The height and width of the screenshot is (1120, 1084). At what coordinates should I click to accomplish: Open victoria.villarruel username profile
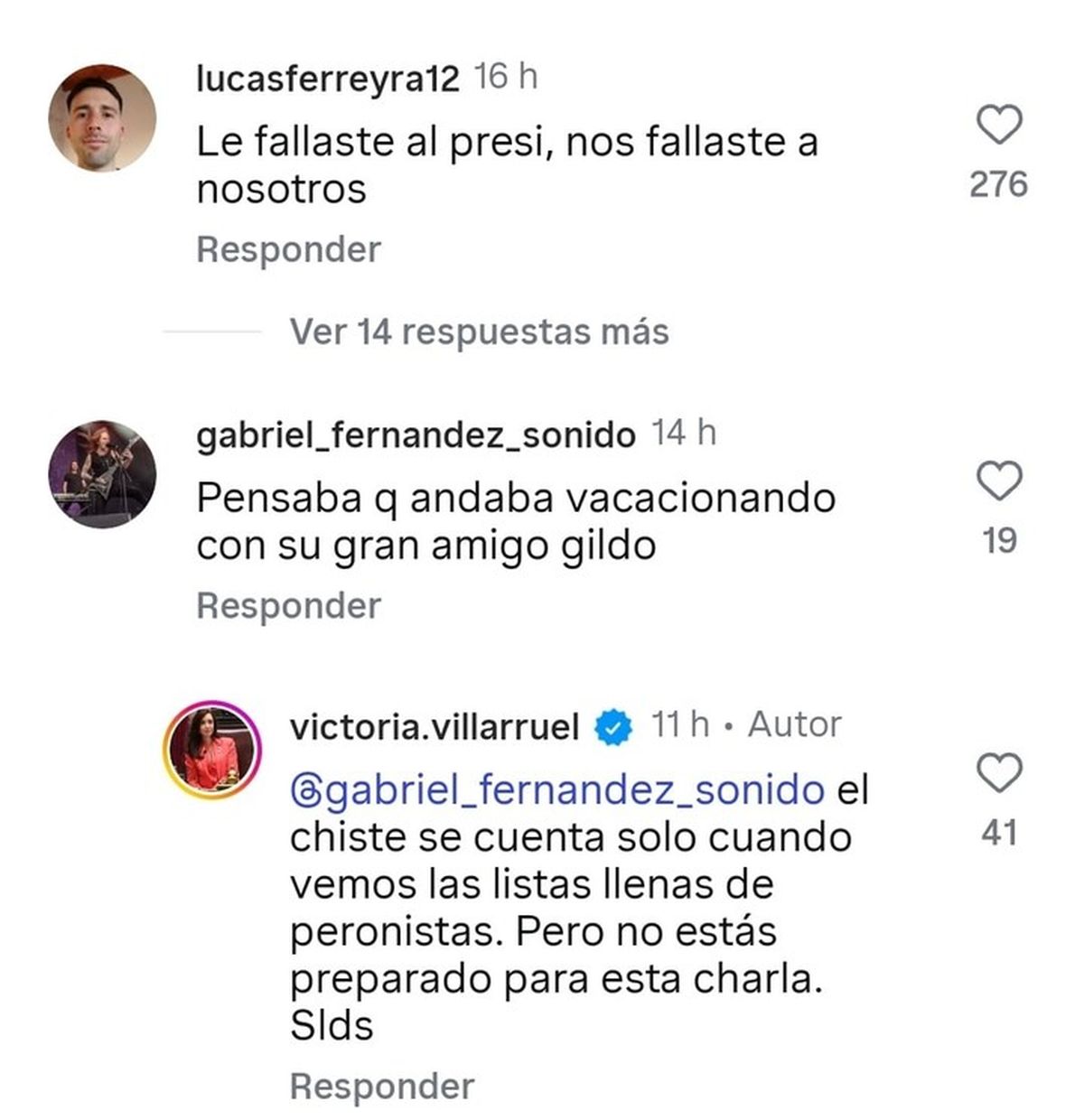pos(434,725)
